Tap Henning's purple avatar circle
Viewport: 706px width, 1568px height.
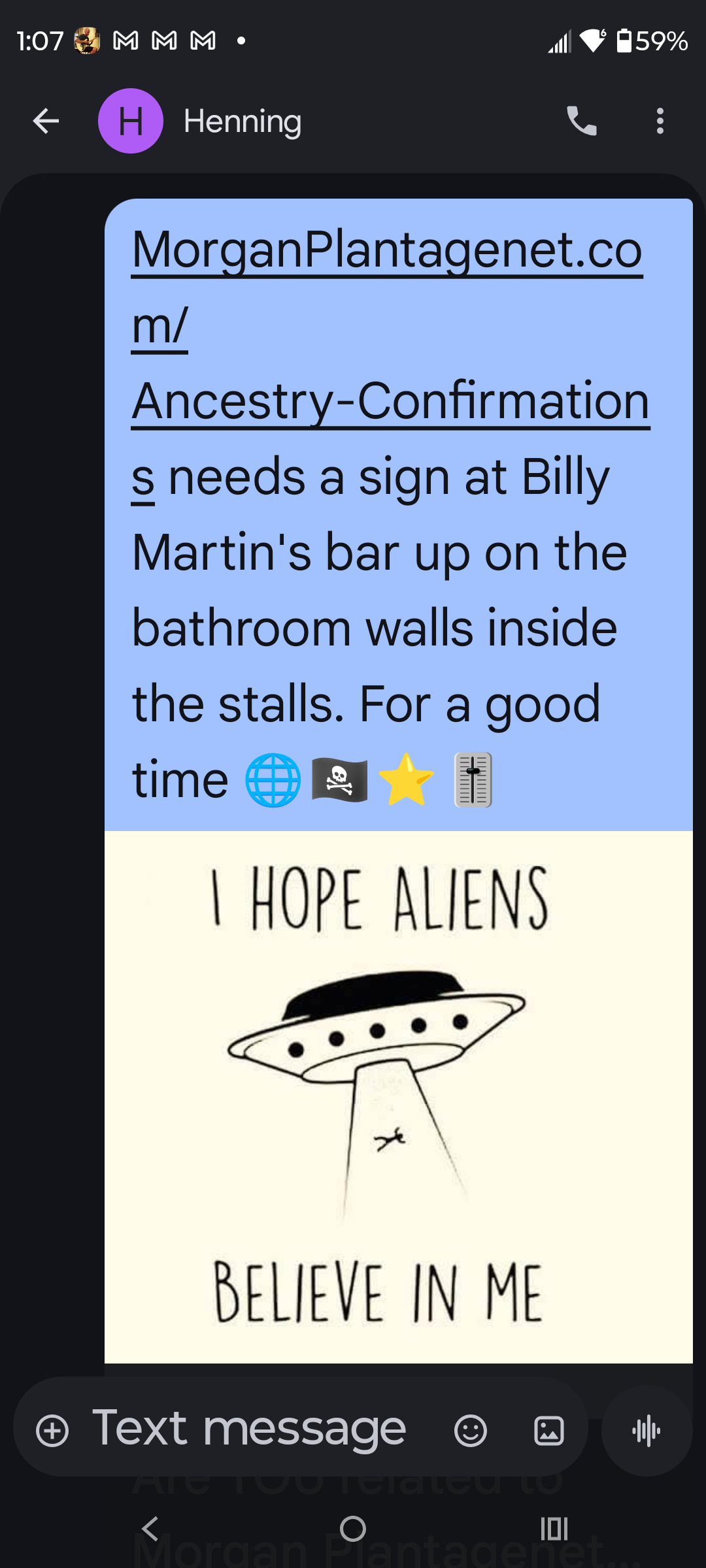[x=130, y=122]
